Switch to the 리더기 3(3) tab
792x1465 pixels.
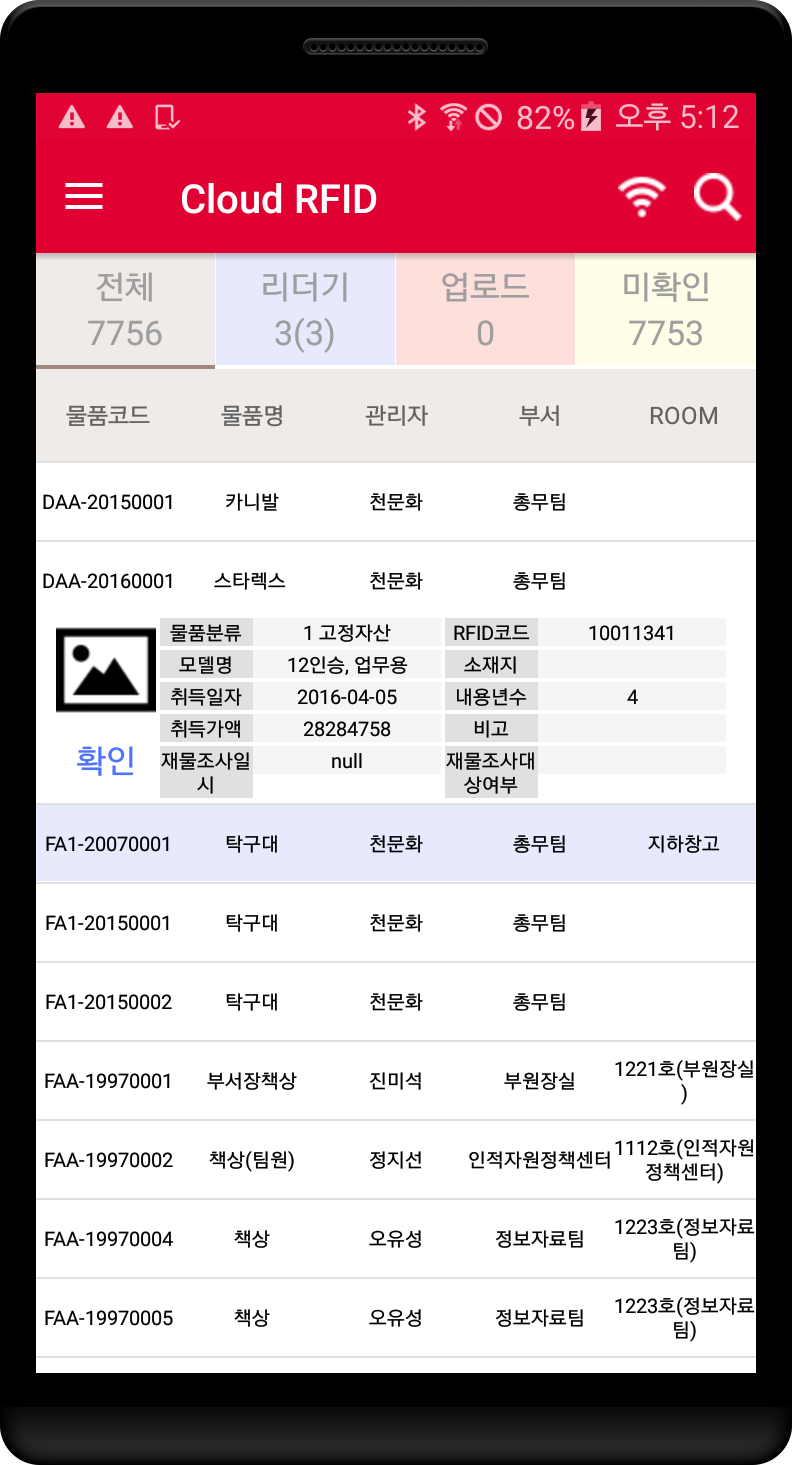click(305, 310)
